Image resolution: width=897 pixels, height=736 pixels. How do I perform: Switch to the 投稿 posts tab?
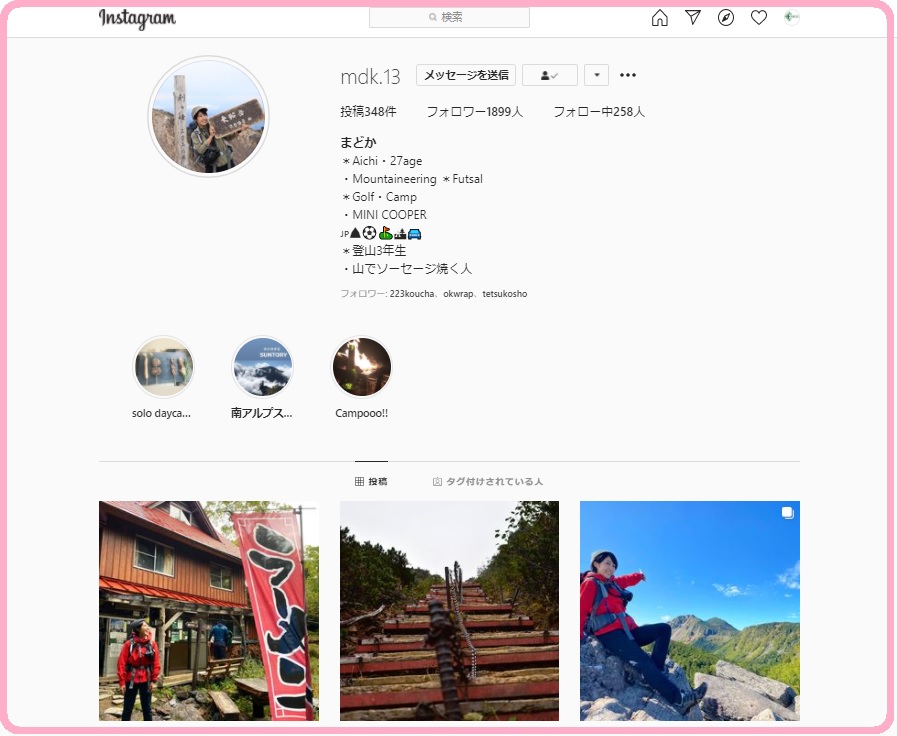(371, 482)
